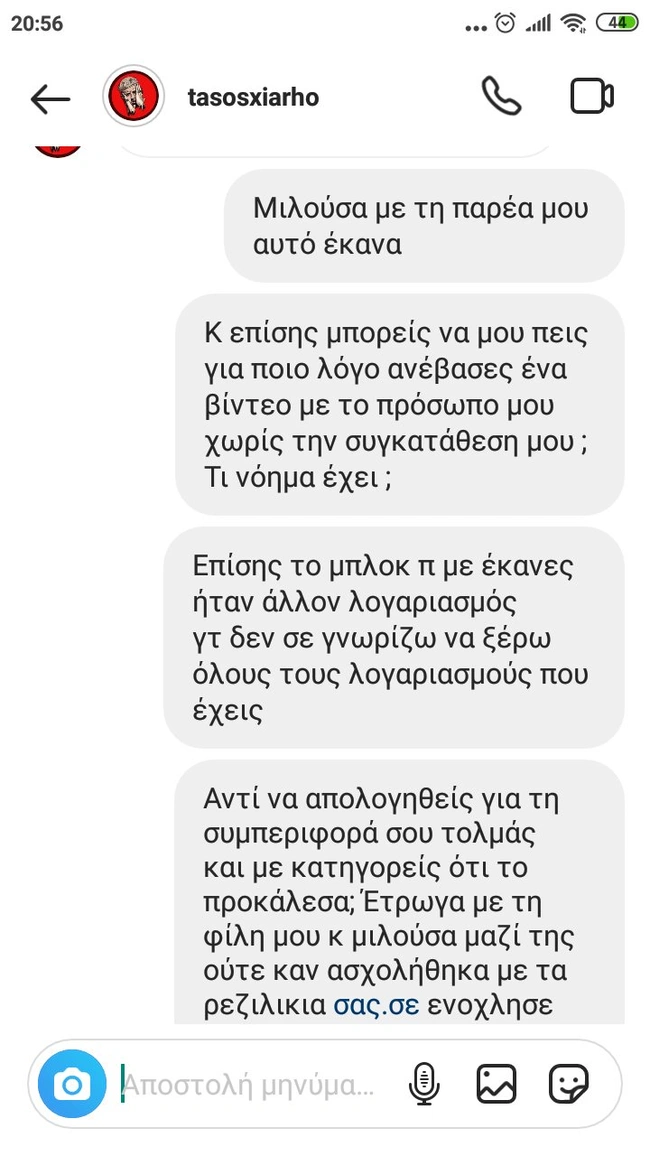Screen dimensions: 650x1156
Task: Record a voice message with microphone
Action: tap(425, 1084)
